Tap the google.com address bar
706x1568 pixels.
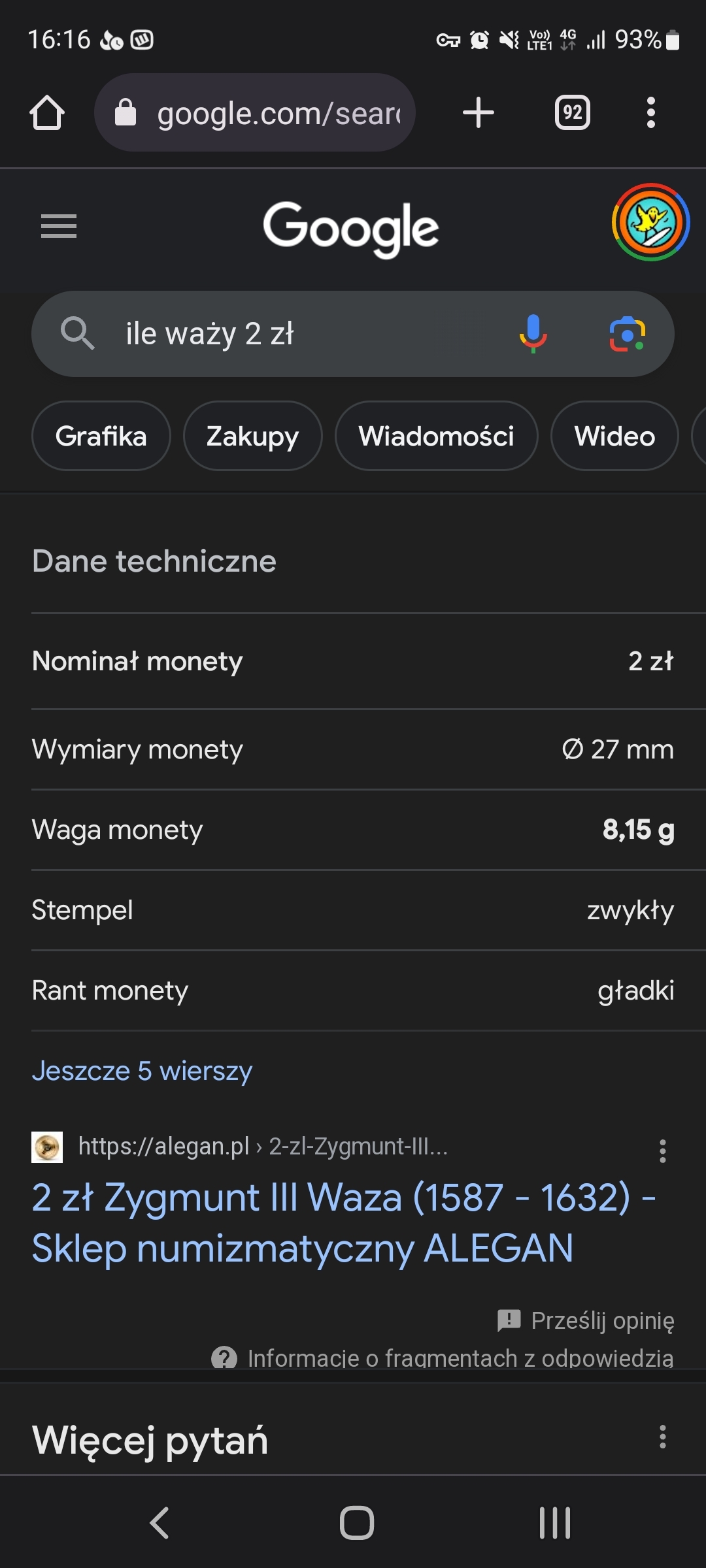pos(255,113)
